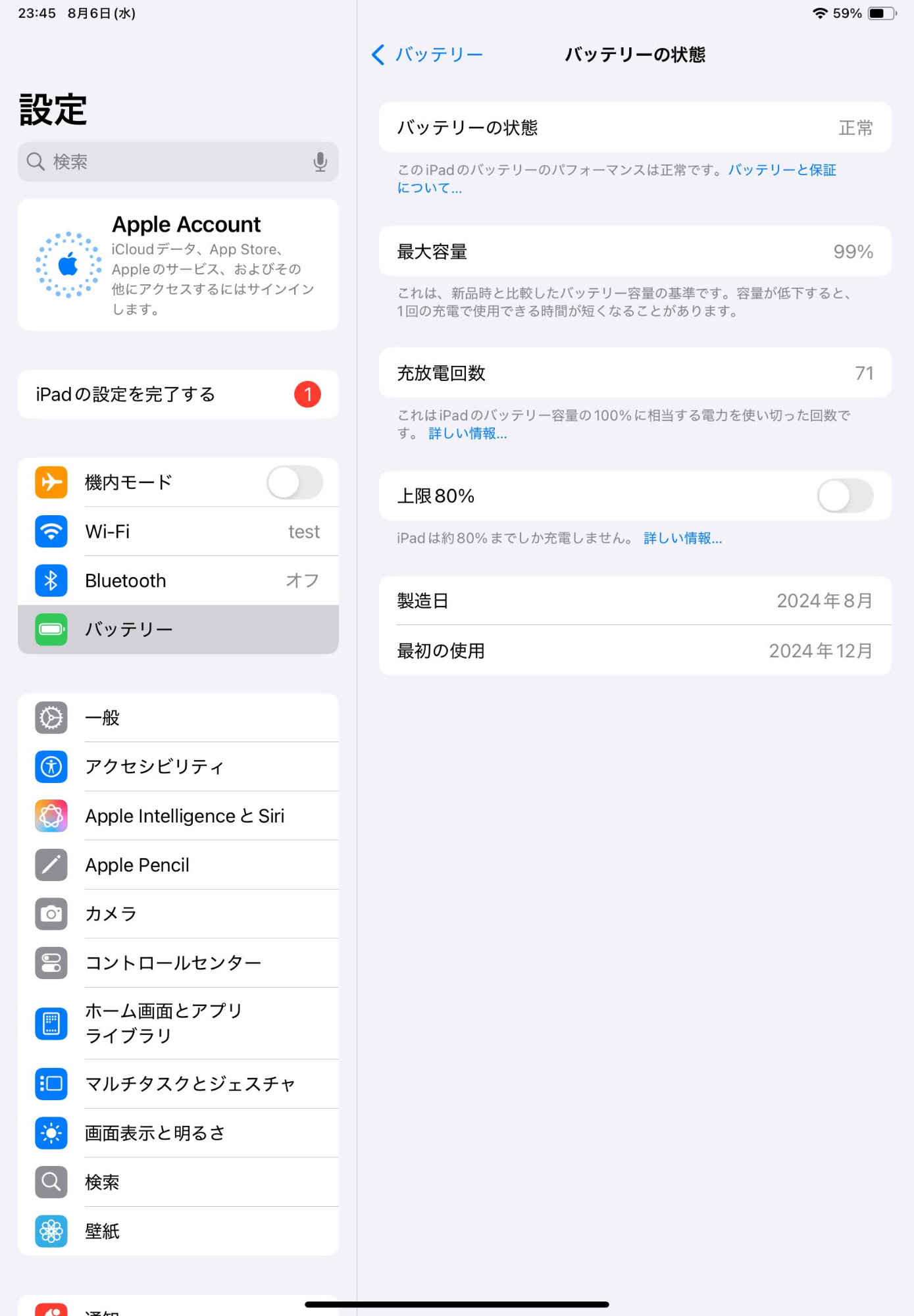The height and width of the screenshot is (1316, 914).
Task: Click the Accessibility icon
Action: click(51, 767)
